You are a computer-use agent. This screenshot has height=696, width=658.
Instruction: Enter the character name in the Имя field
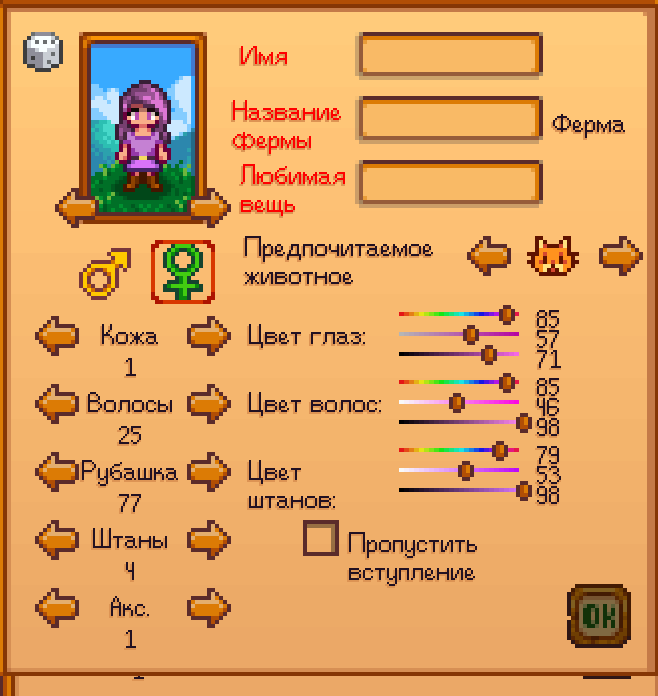(450, 54)
